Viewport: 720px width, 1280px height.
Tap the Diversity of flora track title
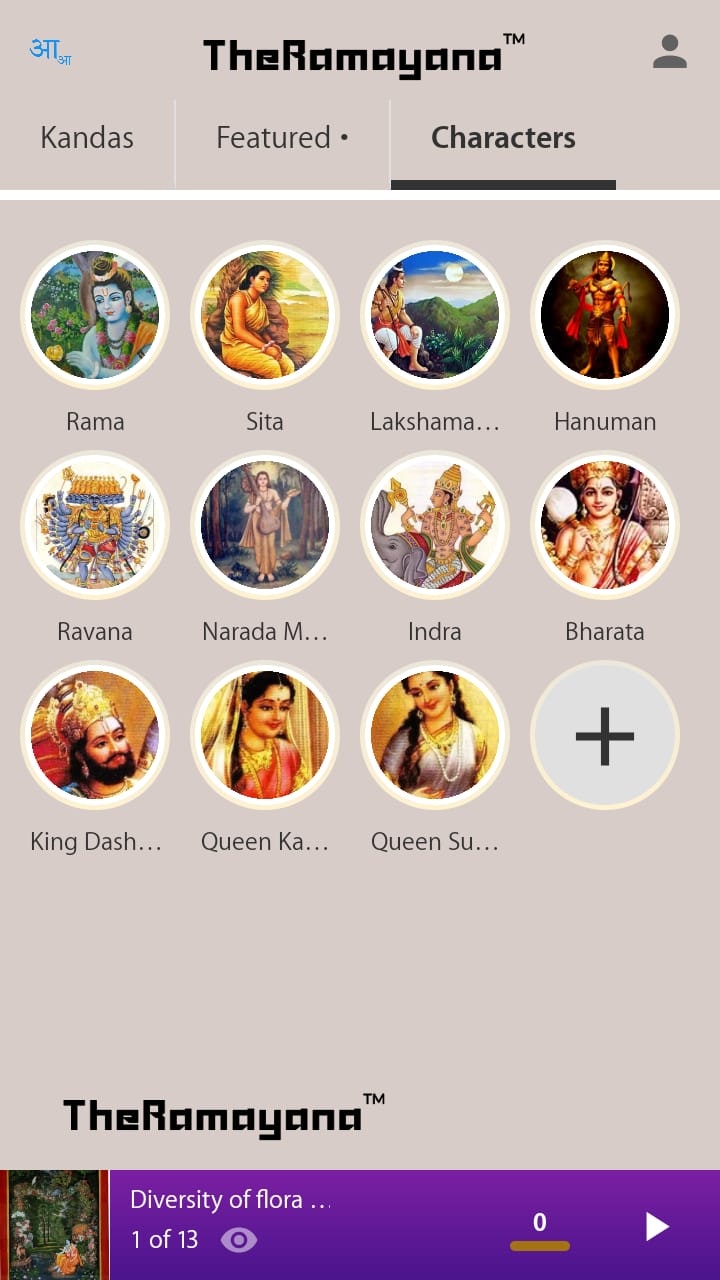coord(230,1199)
